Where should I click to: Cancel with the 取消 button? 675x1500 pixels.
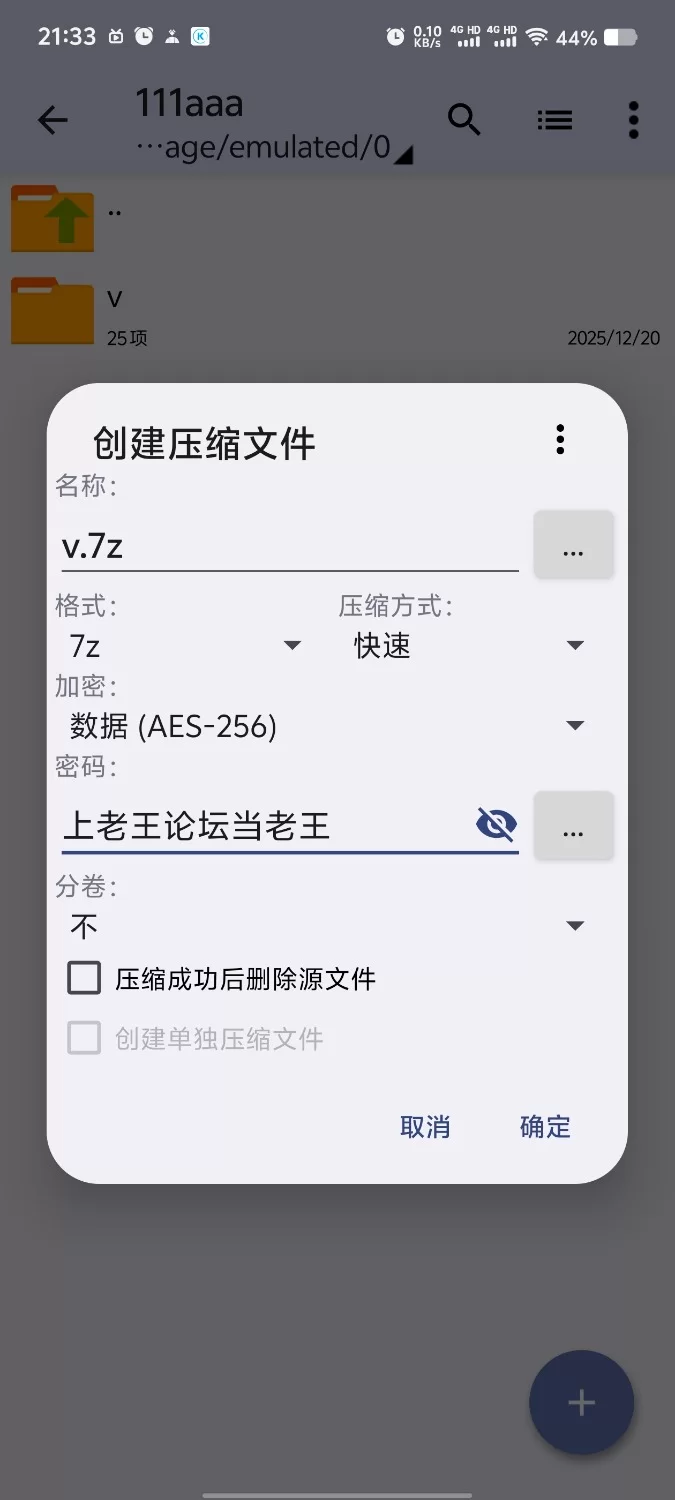click(x=425, y=1127)
